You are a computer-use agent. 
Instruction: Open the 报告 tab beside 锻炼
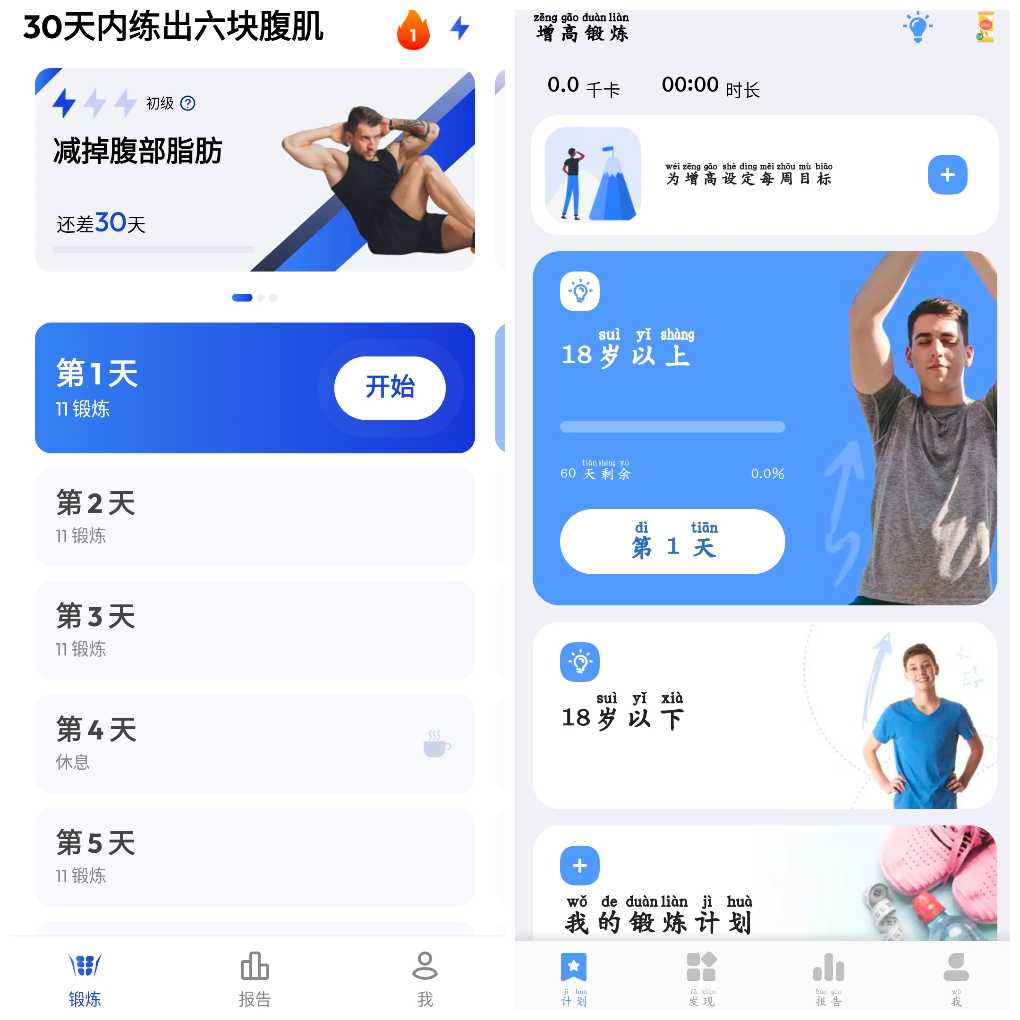click(255, 978)
